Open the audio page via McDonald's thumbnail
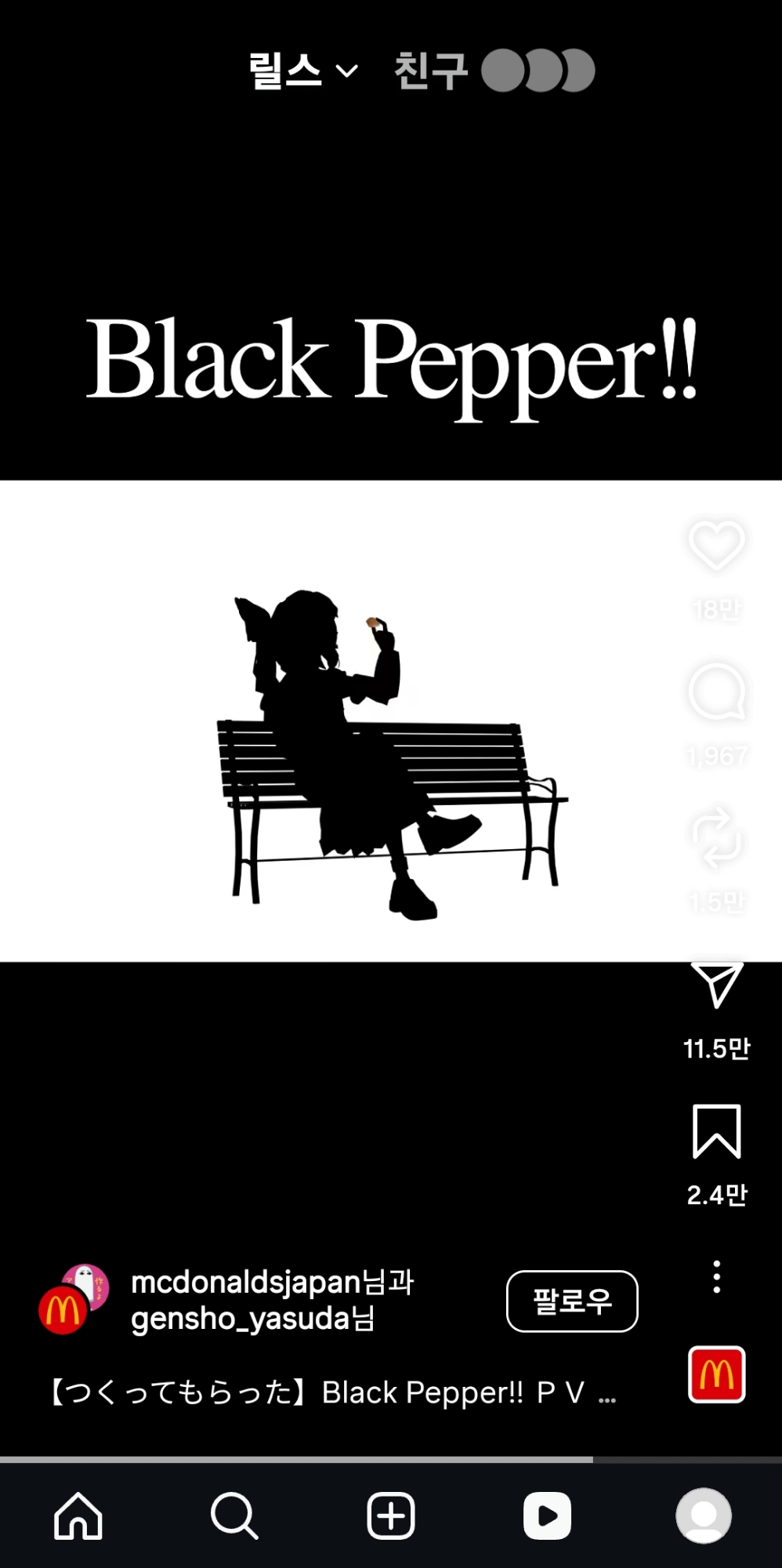Image resolution: width=782 pixels, height=1568 pixels. 716,1374
